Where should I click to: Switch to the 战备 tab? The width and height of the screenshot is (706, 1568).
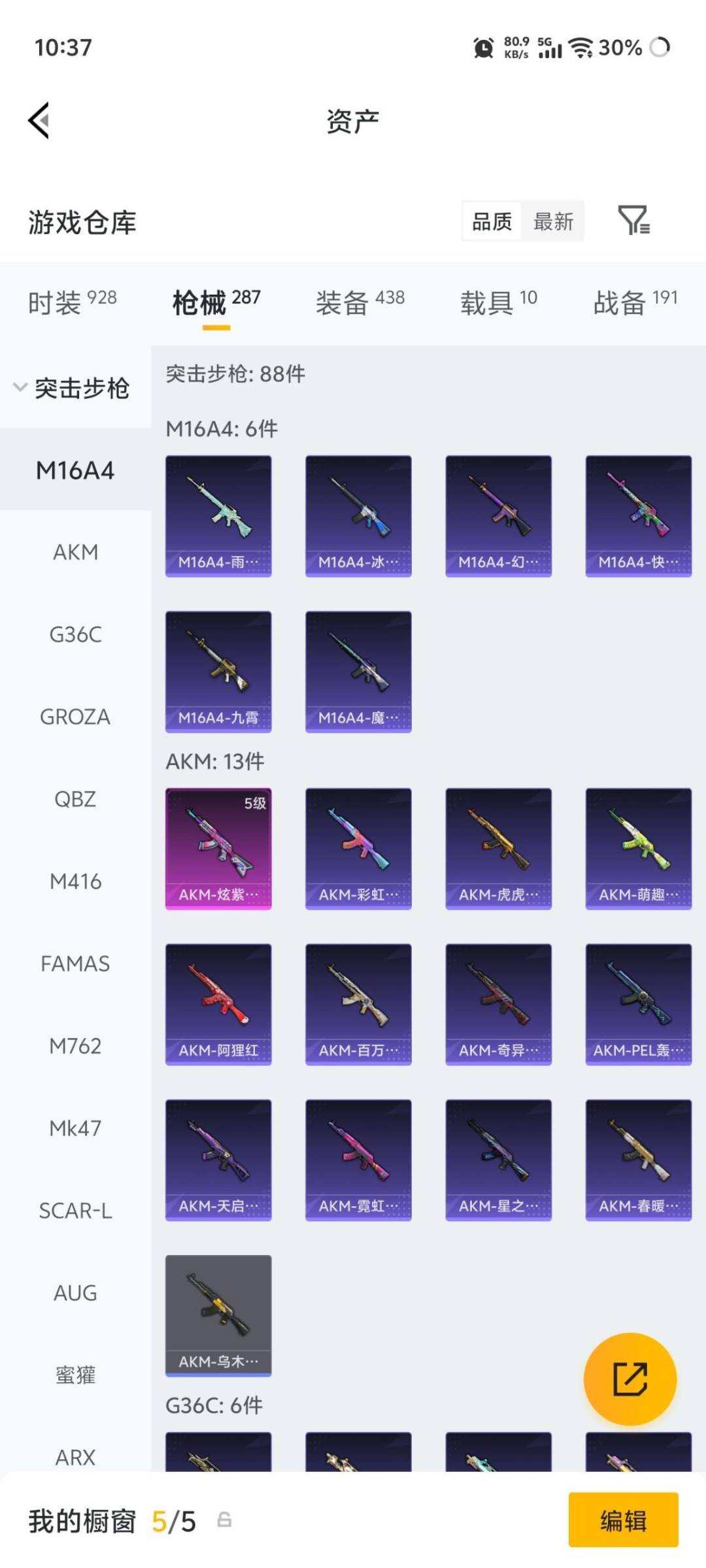pos(635,302)
